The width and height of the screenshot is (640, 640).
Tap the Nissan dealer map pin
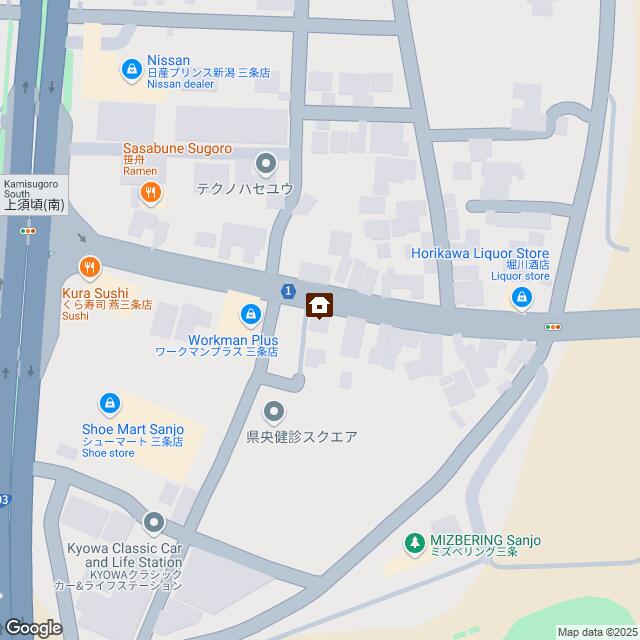(131, 69)
